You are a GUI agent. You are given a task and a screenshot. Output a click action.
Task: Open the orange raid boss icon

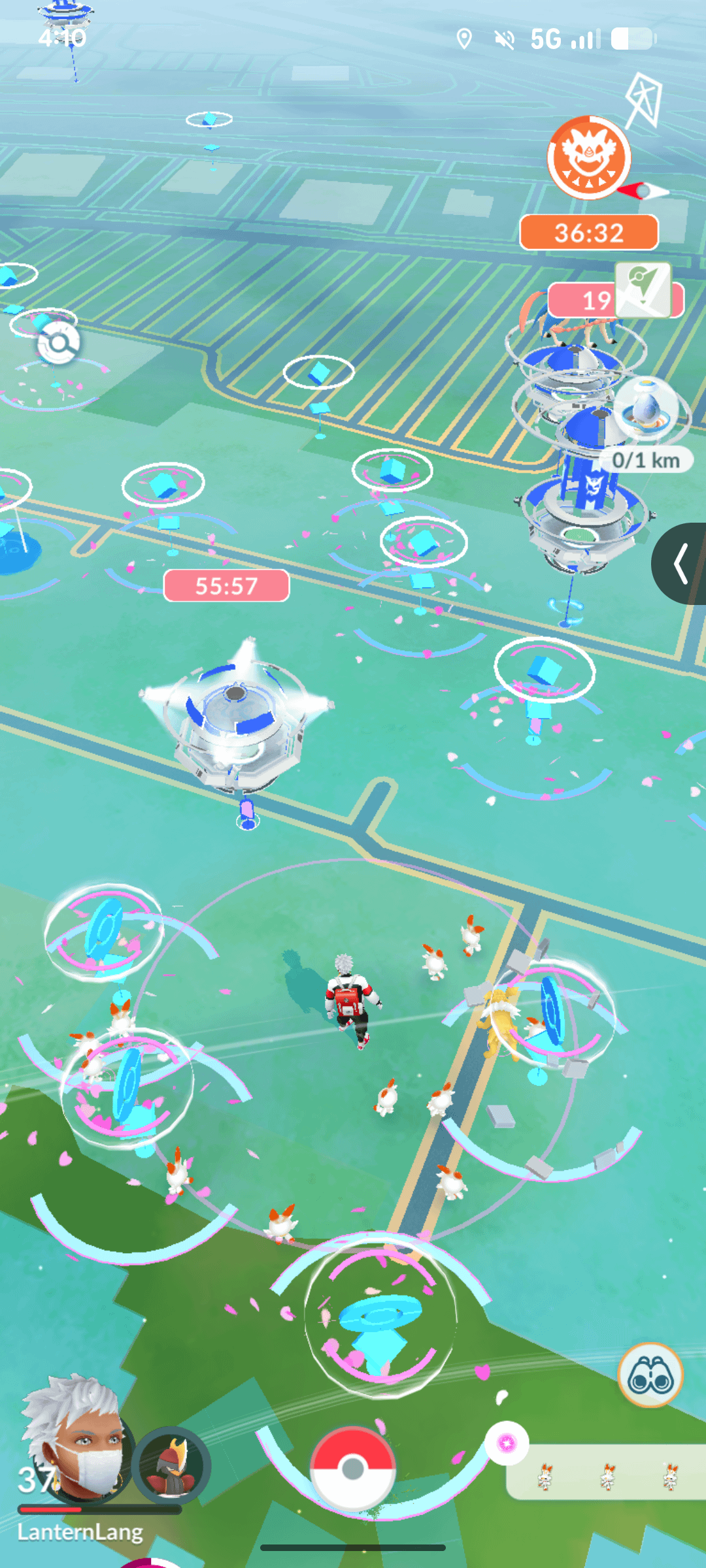tap(588, 158)
